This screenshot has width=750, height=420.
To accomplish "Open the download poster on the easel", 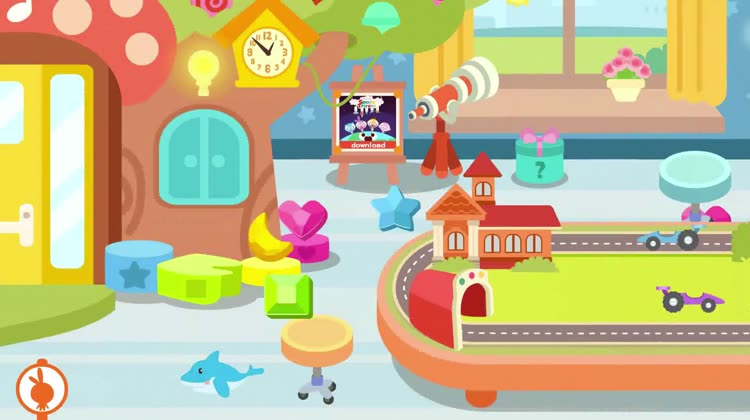I will tap(365, 122).
